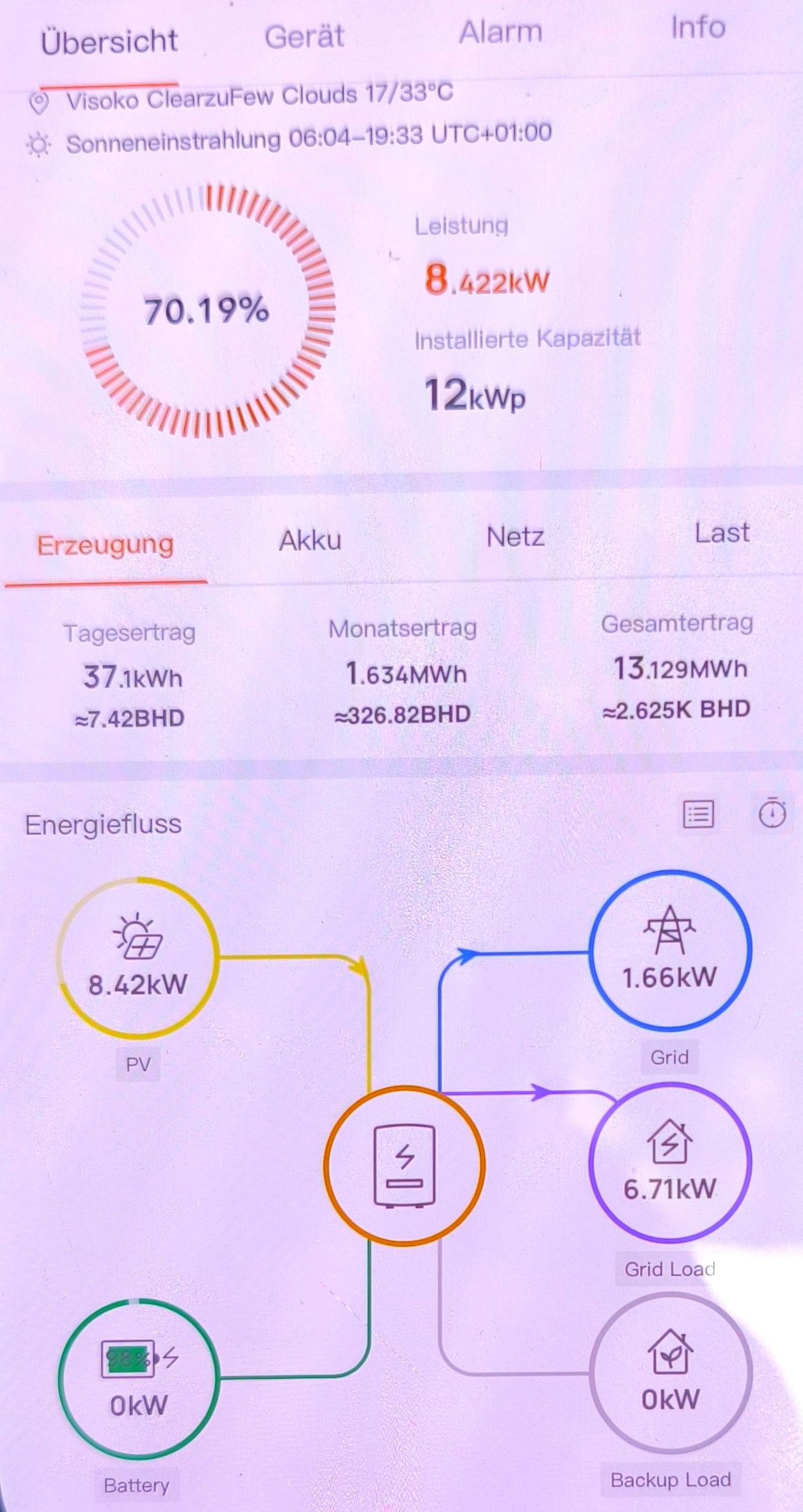Open the Energiefluss list view icon

point(698,814)
